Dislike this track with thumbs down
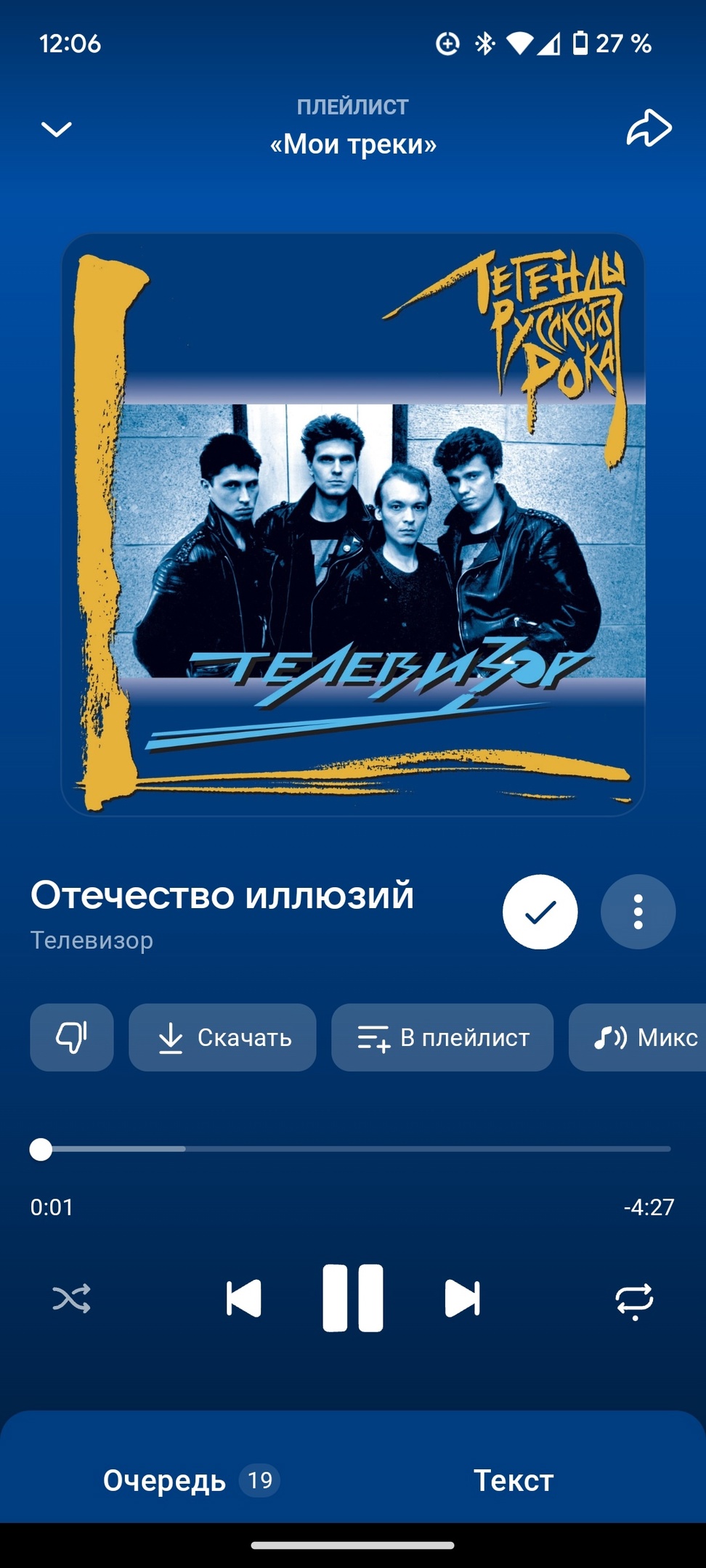Screen dimensions: 706x1568 tap(72, 1037)
